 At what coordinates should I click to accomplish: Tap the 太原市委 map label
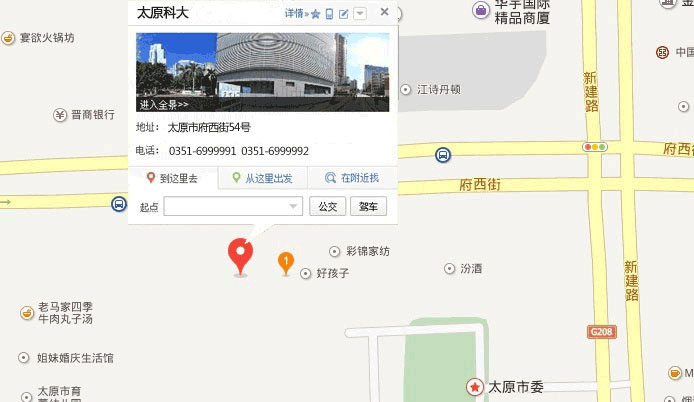tap(515, 386)
